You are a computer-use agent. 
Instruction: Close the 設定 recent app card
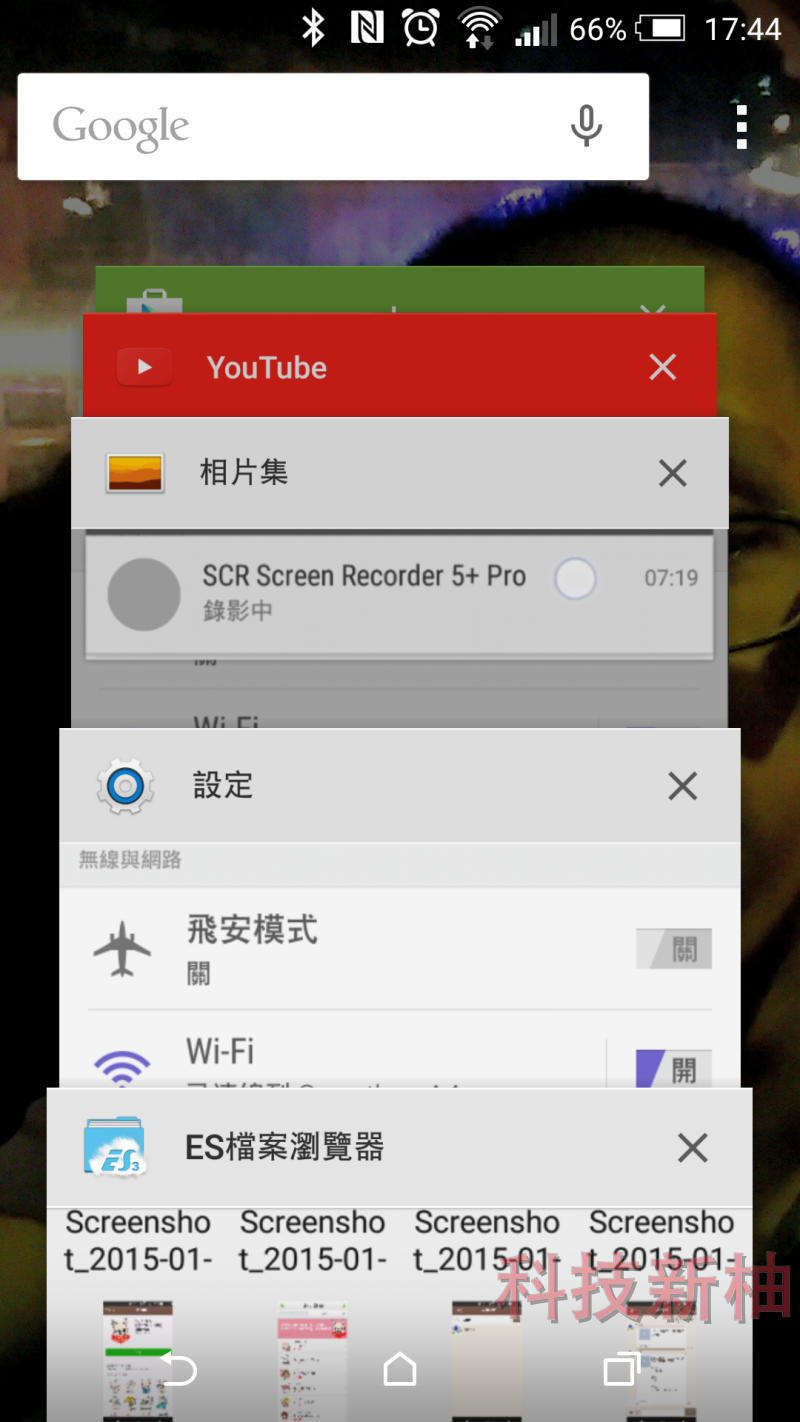coord(682,786)
